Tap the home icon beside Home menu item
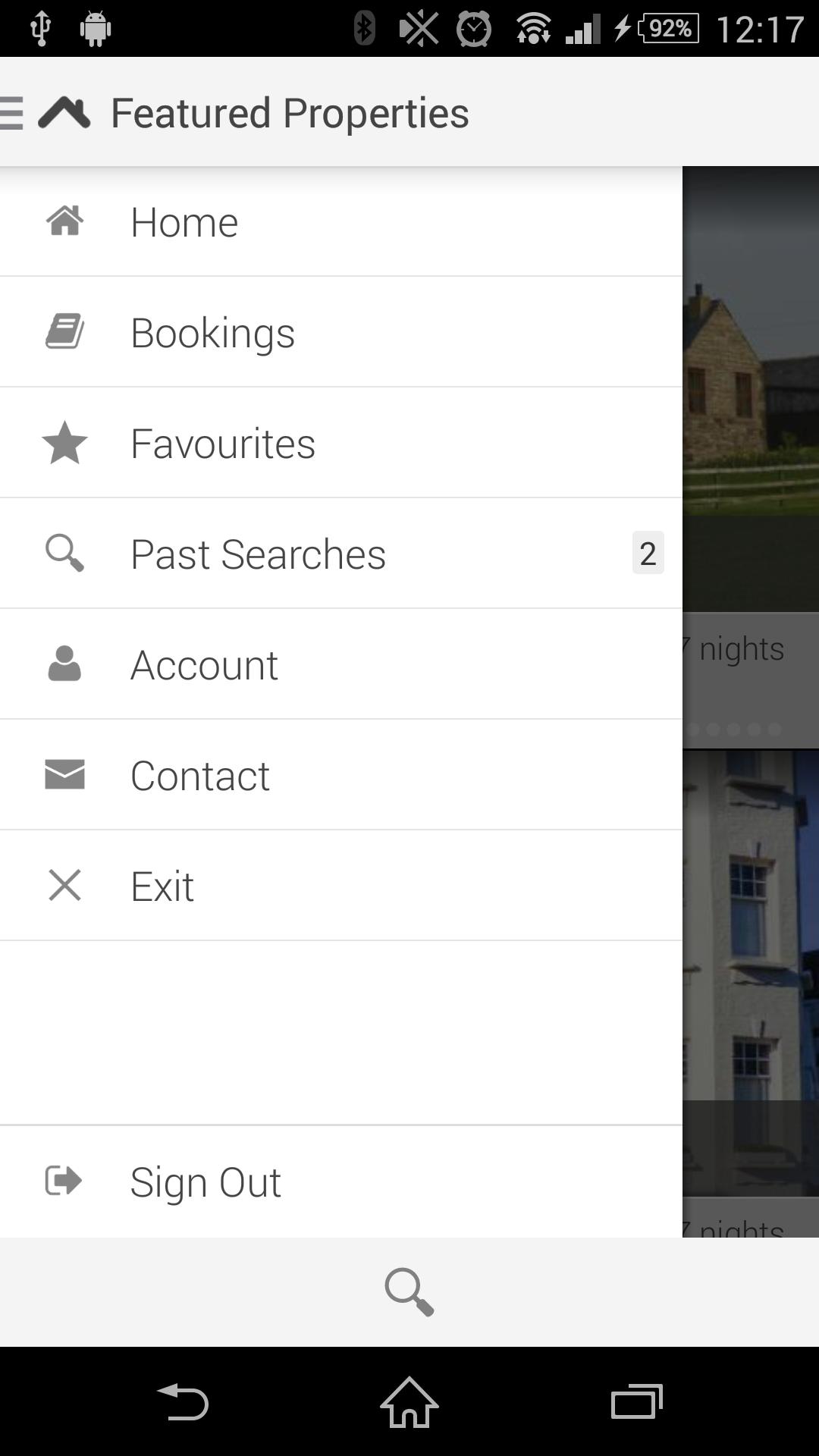Screen dimensions: 819x1456 (x=65, y=221)
